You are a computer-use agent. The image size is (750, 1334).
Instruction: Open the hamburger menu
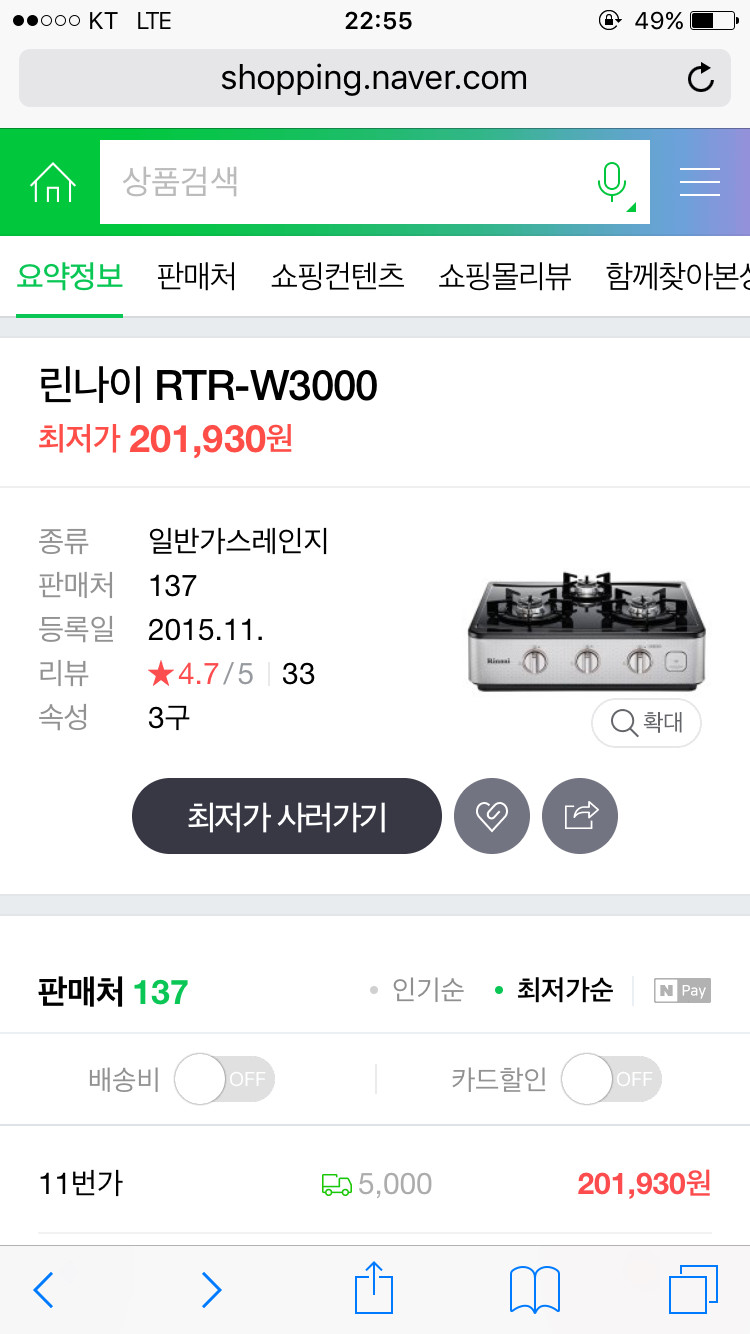tap(699, 182)
